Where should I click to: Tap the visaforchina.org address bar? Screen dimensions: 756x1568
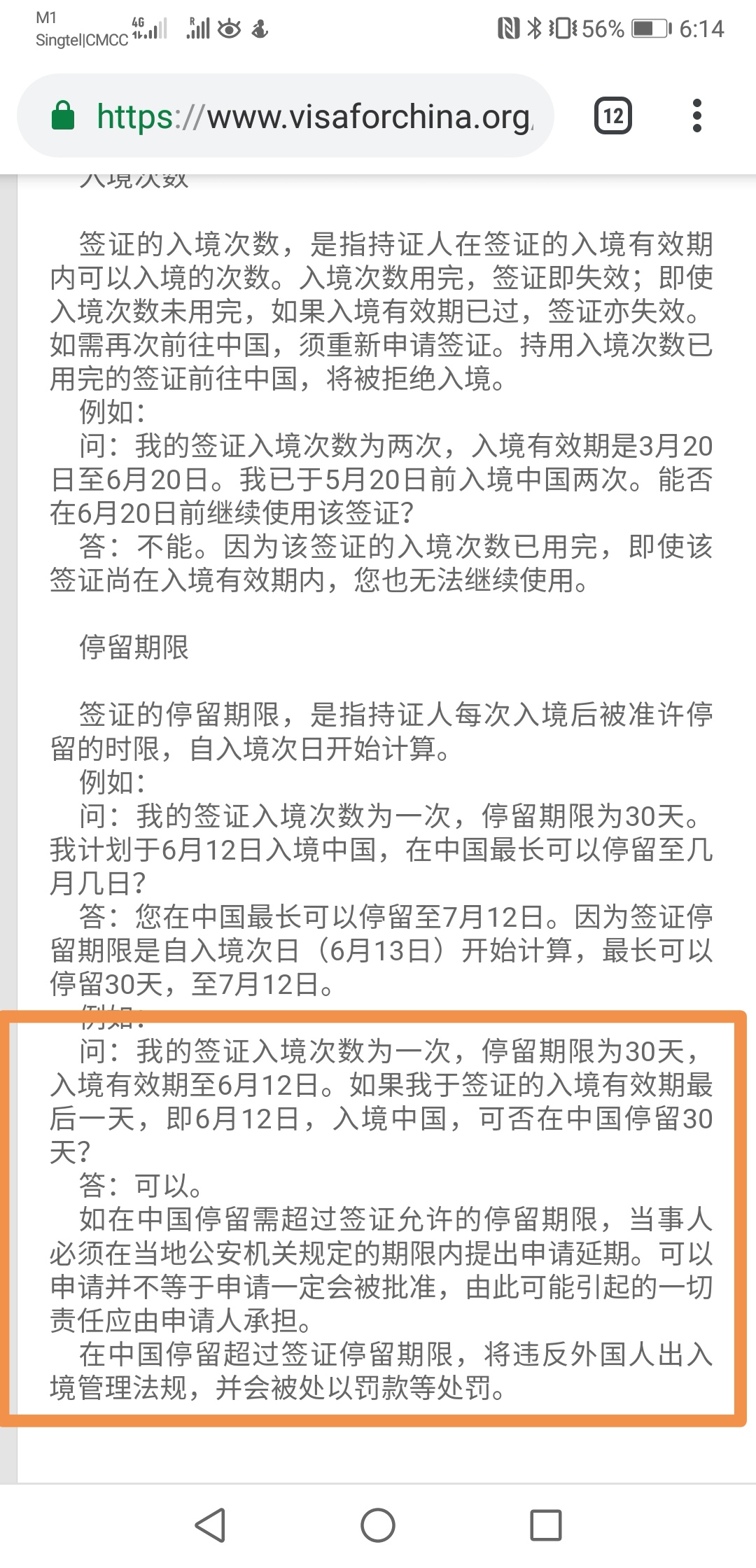coord(315,116)
